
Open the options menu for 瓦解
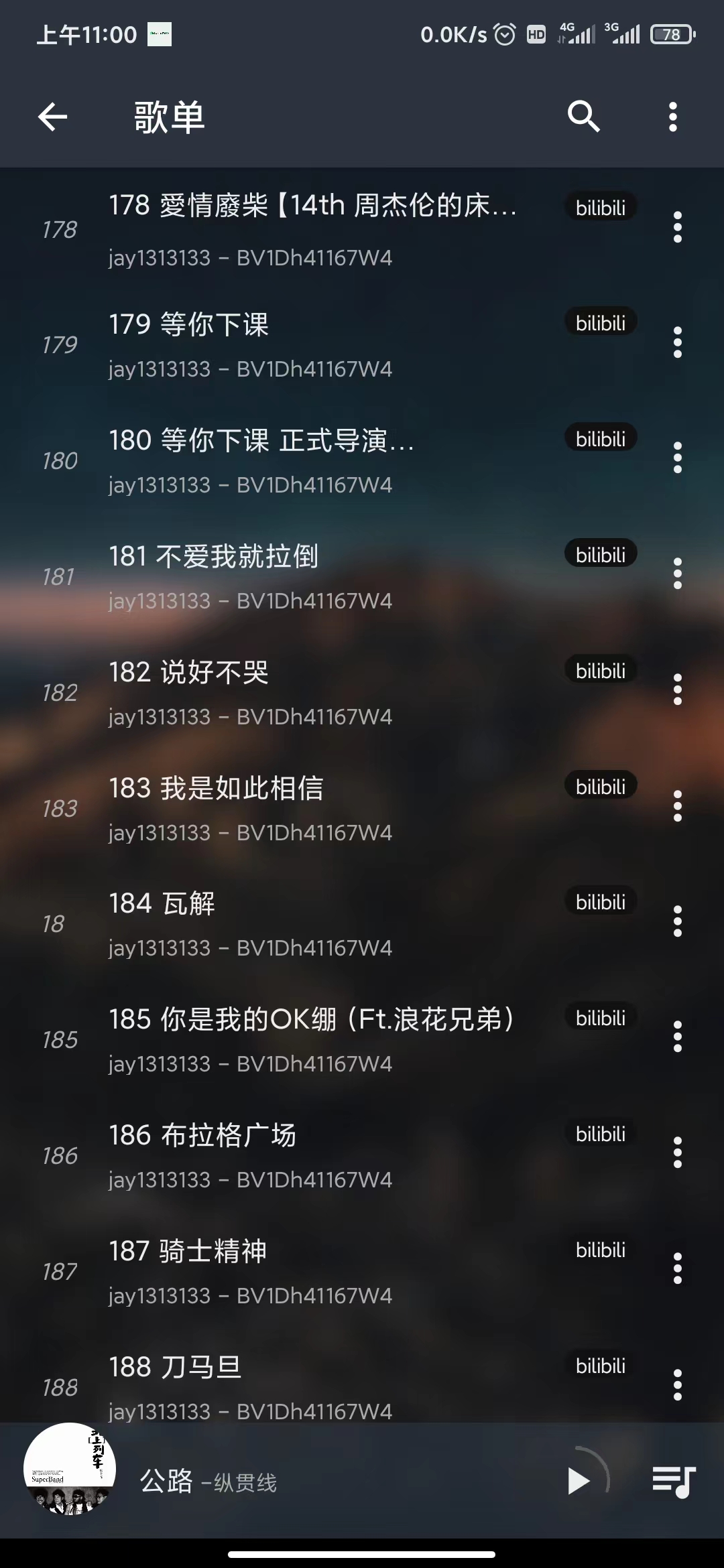pyautogui.click(x=678, y=923)
